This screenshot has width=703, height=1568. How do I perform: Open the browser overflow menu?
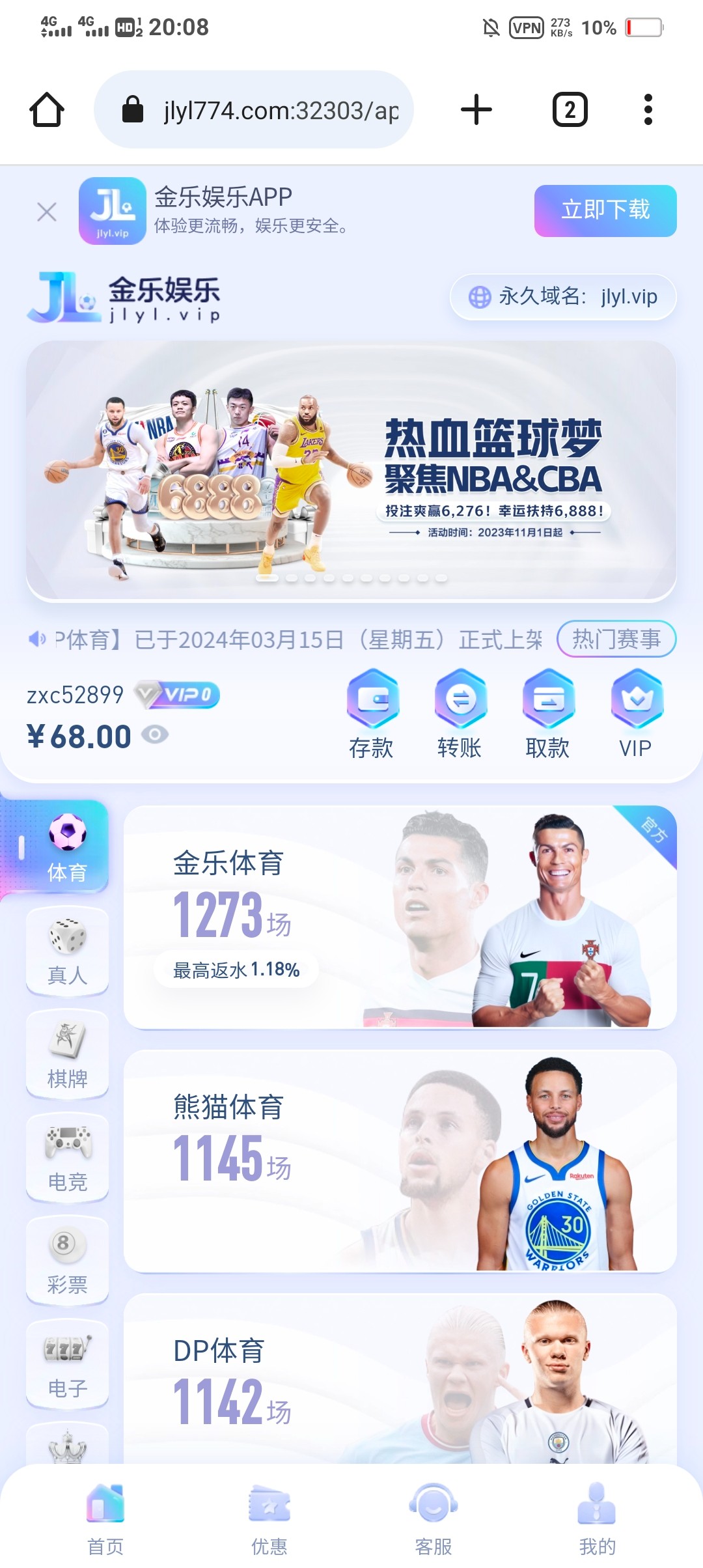click(647, 109)
